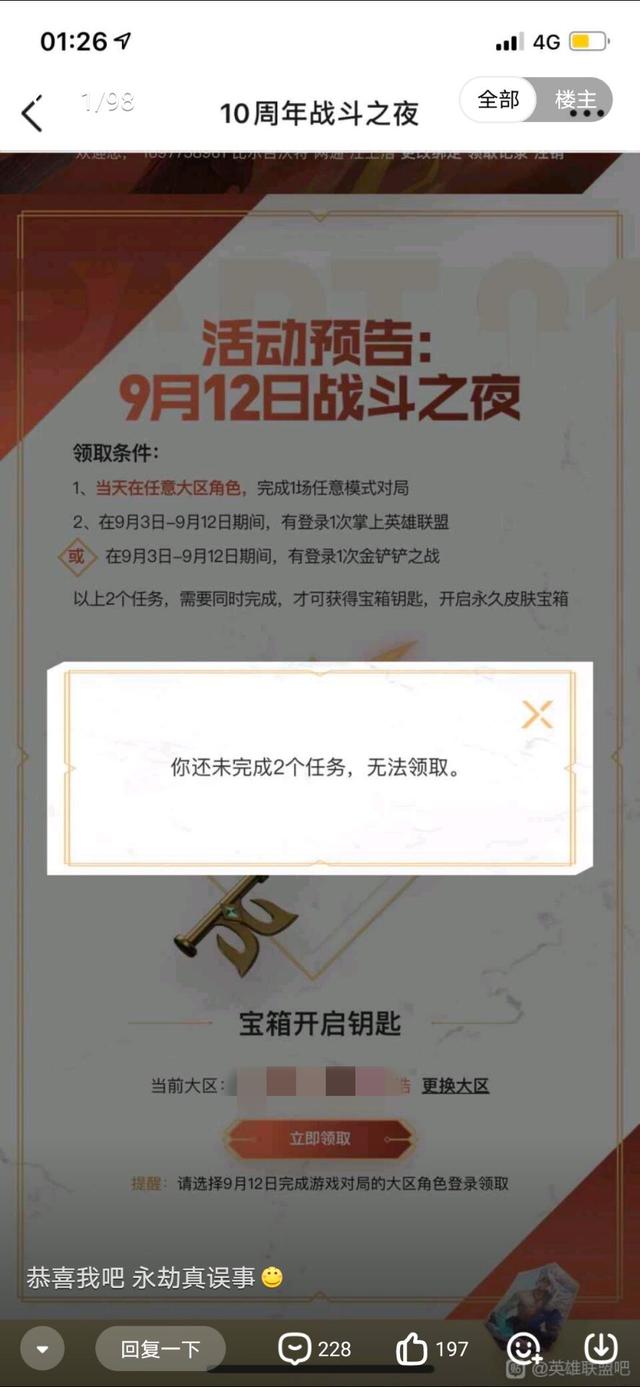Open the 回复一下 reply field

160,1349
